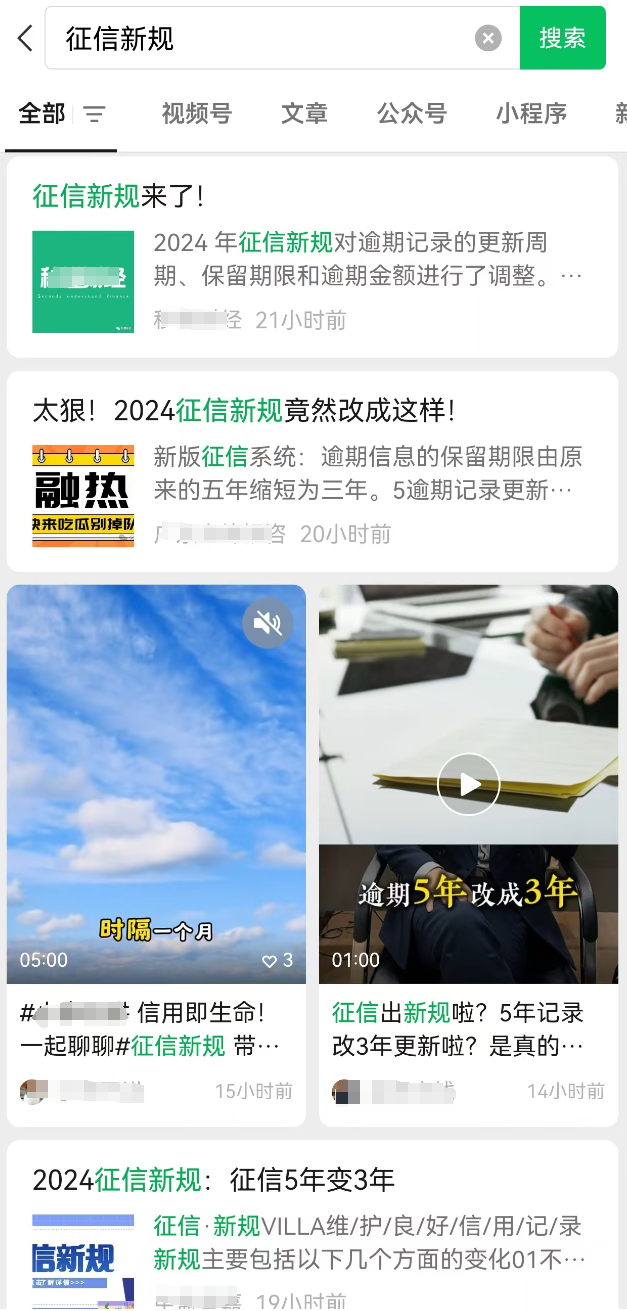
Task: Open article 太狠!2024征信新规竟然改成这样!
Action: click(x=244, y=410)
